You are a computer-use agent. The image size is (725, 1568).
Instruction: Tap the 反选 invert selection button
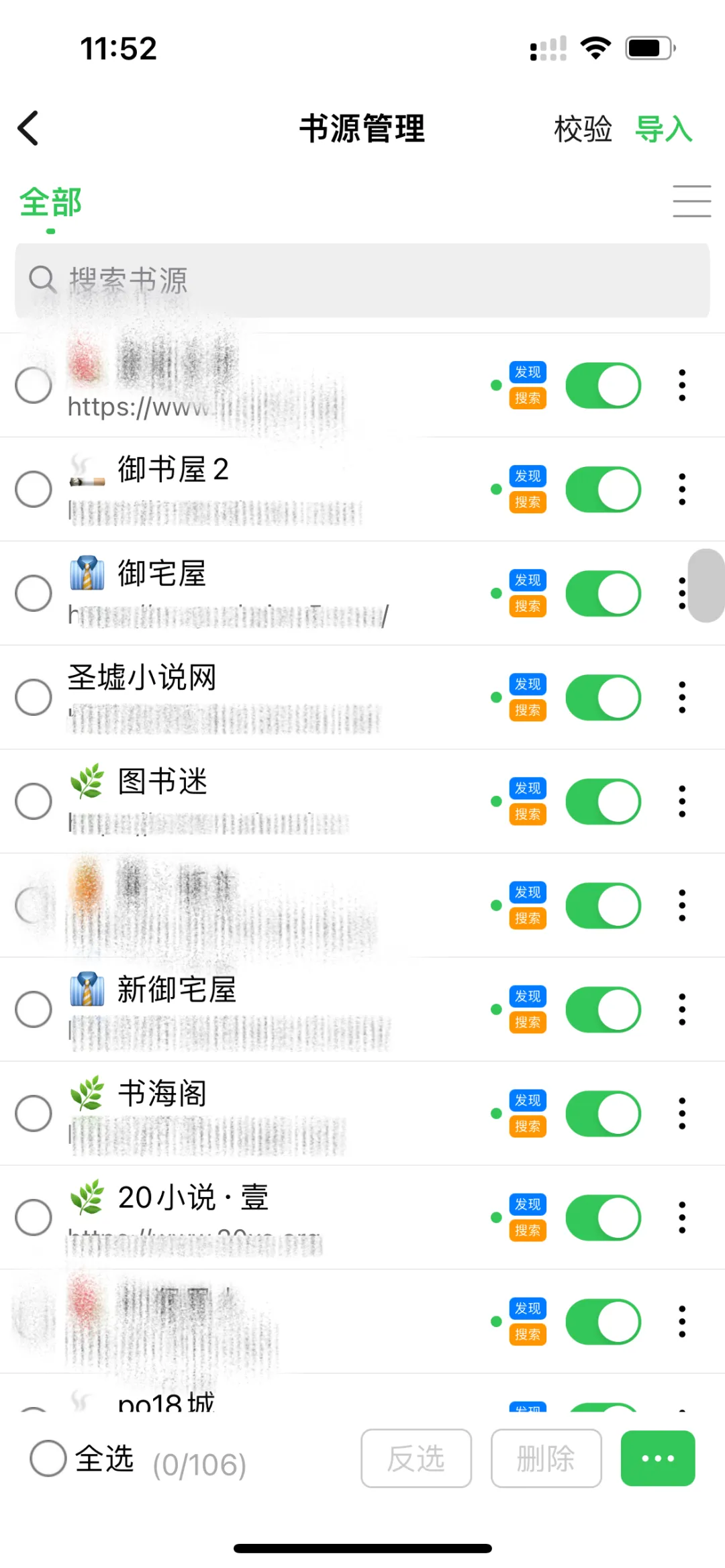coord(416,1458)
